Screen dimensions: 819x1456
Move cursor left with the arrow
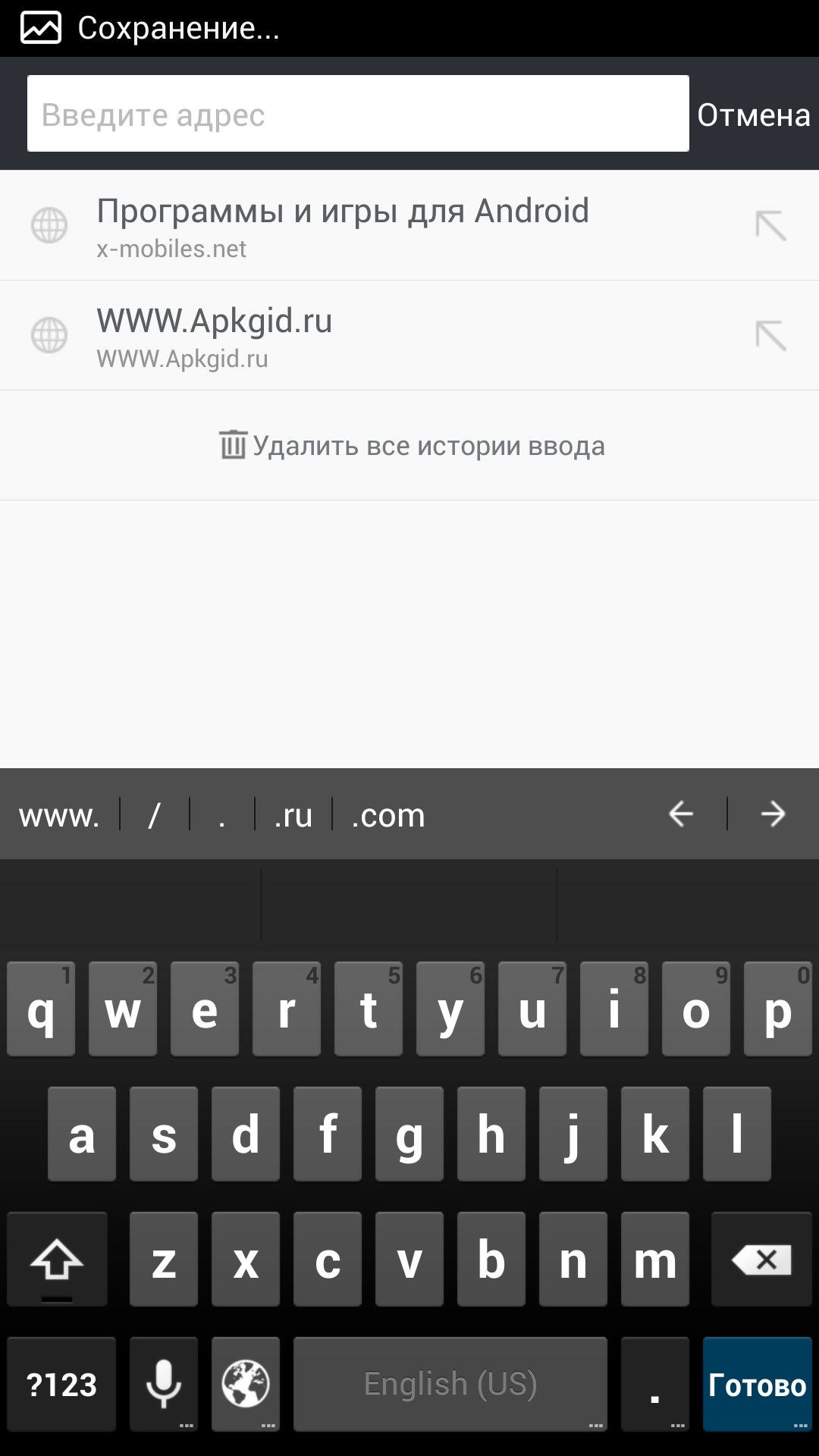681,814
